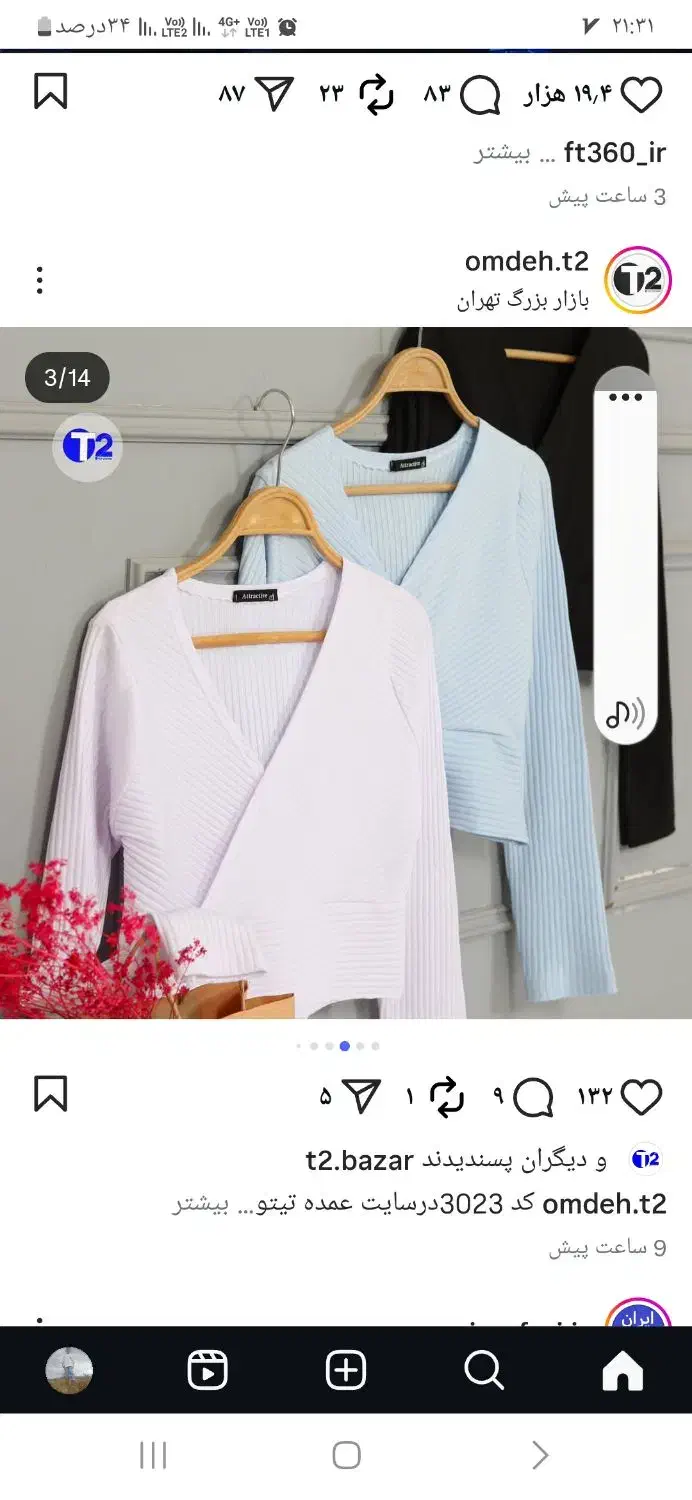Viewport: 692px width, 1500px height.
Task: Open the omdeh.t2 avatar story ring
Action: [x=638, y=279]
